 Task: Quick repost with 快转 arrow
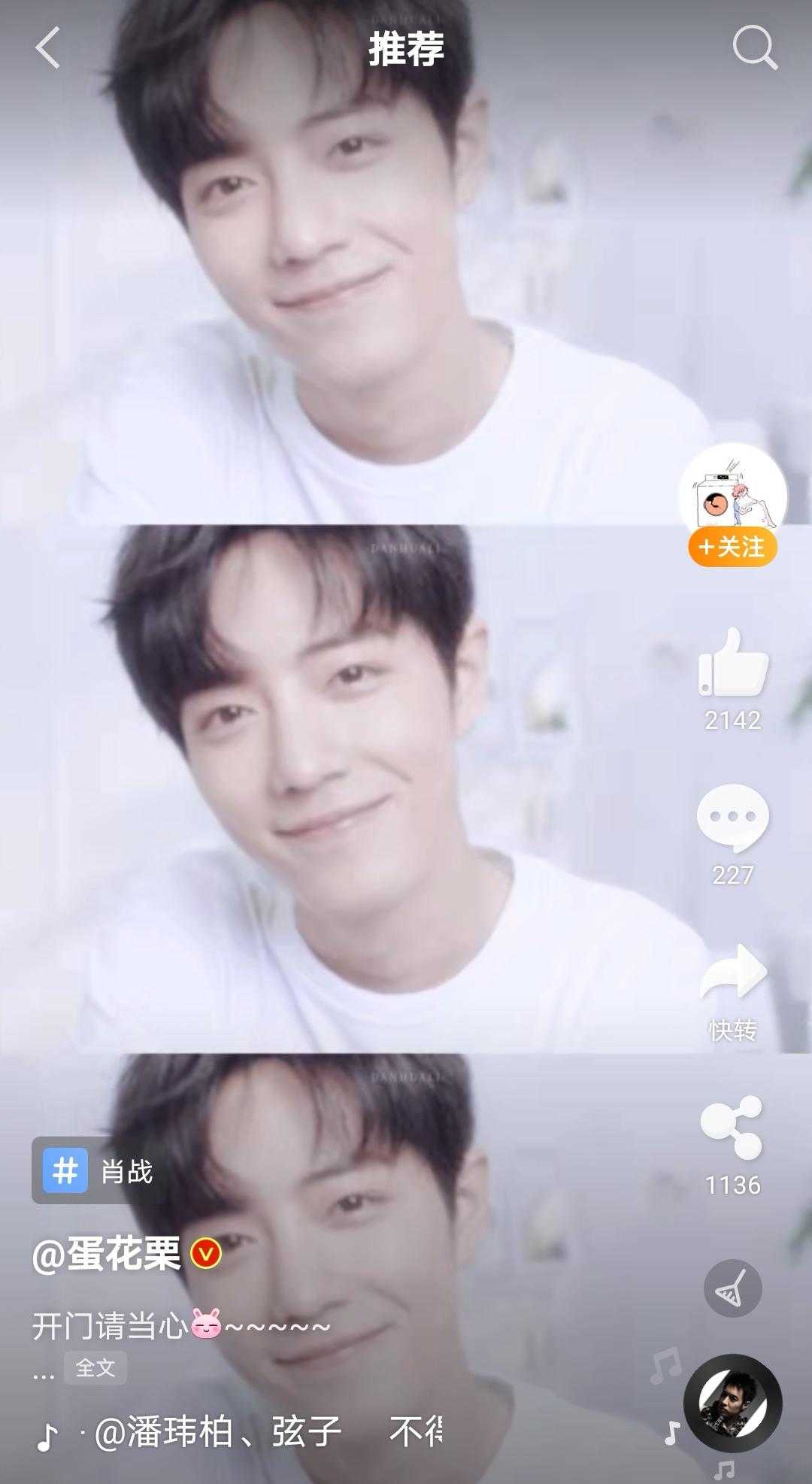[732, 974]
